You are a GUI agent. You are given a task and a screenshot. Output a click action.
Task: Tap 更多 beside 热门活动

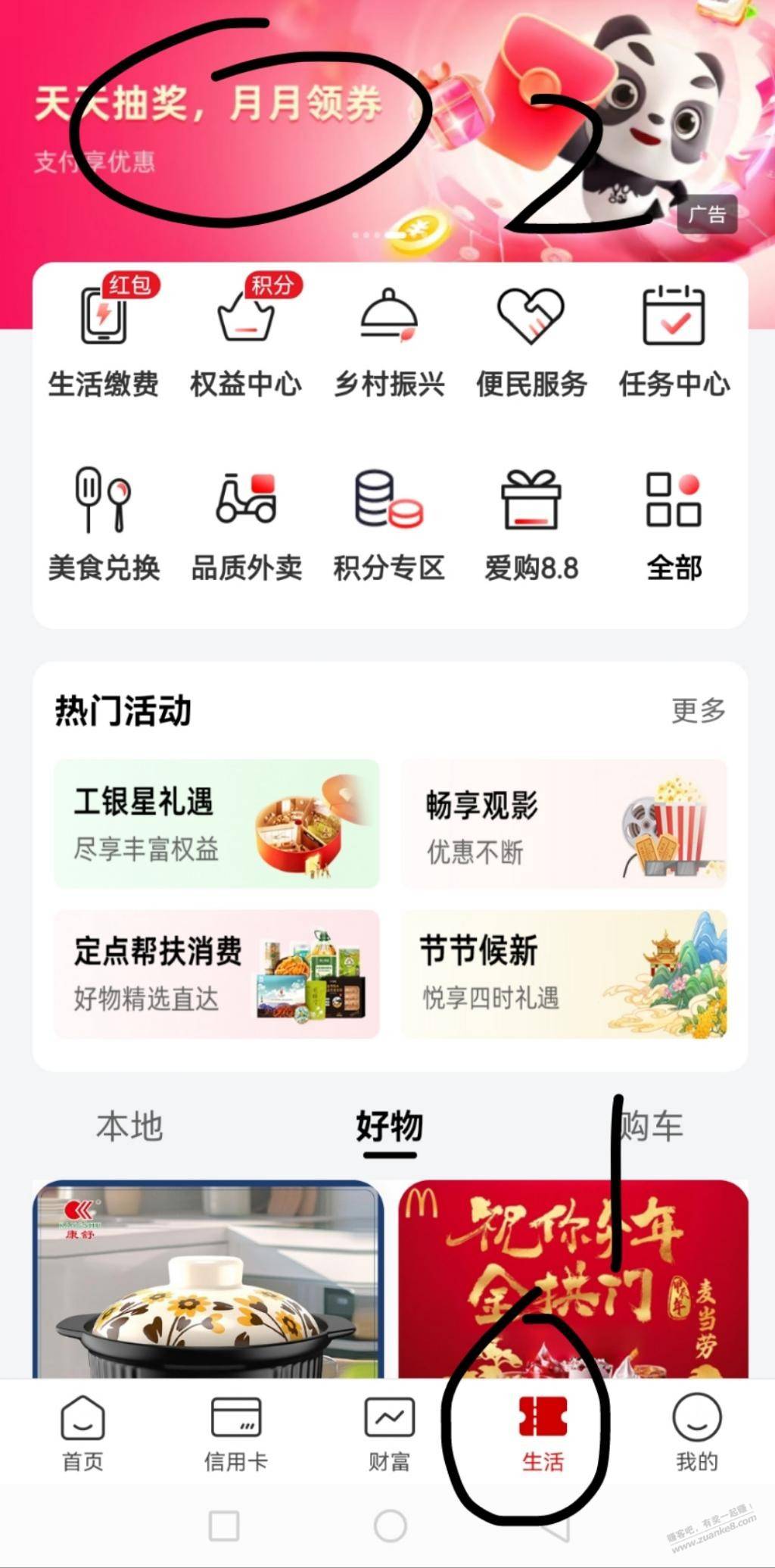point(699,710)
